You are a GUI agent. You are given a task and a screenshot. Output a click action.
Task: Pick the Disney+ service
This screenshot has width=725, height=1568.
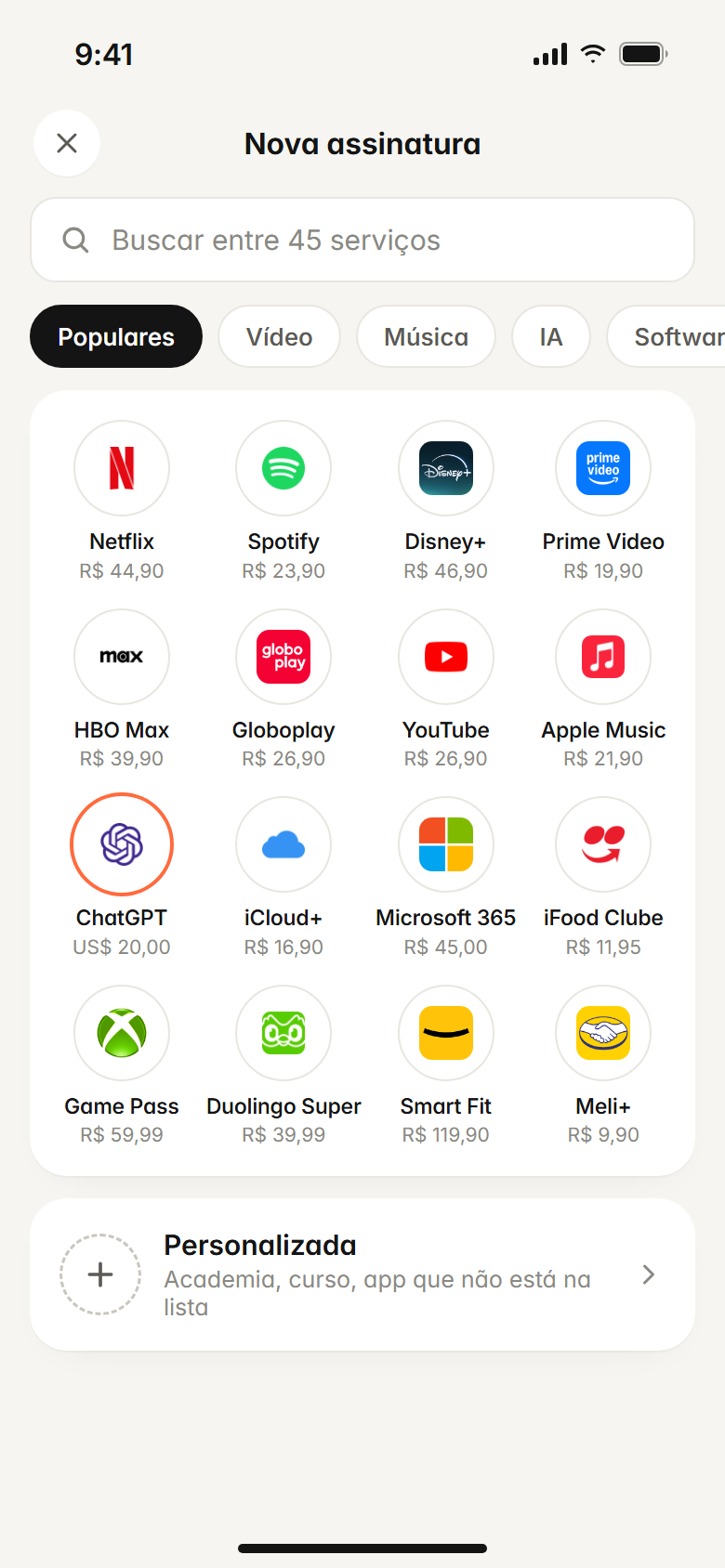coord(446,502)
